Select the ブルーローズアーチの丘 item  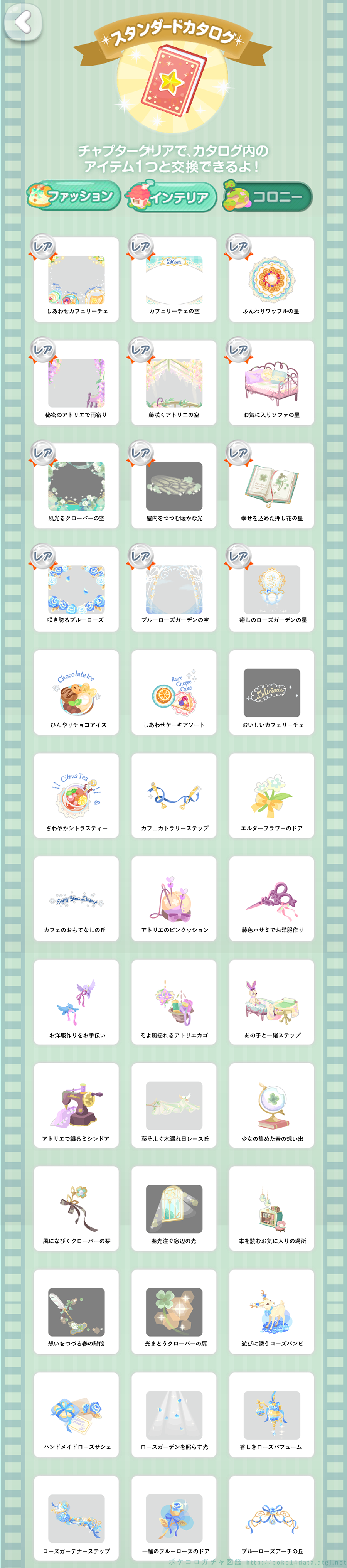(271, 1519)
